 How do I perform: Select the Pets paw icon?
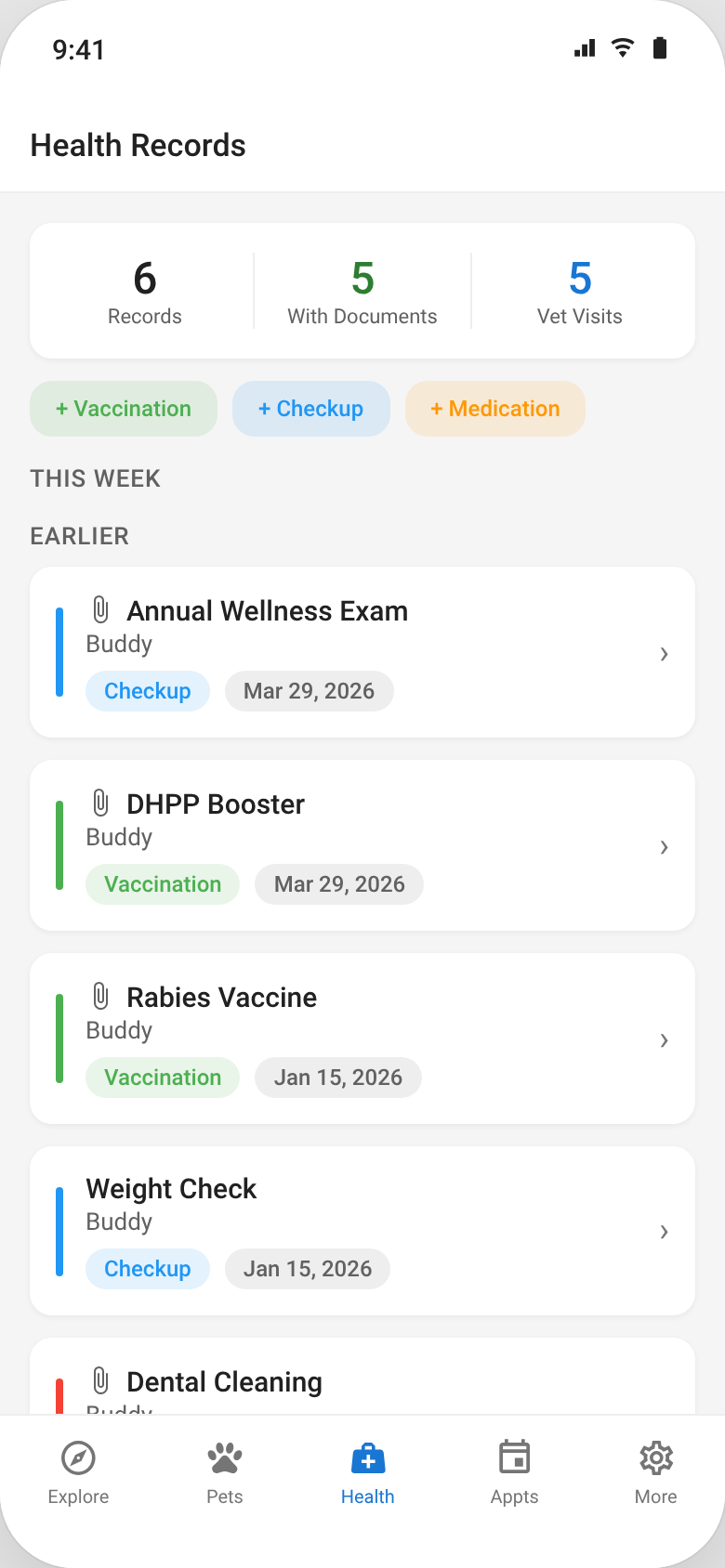pos(224,1458)
